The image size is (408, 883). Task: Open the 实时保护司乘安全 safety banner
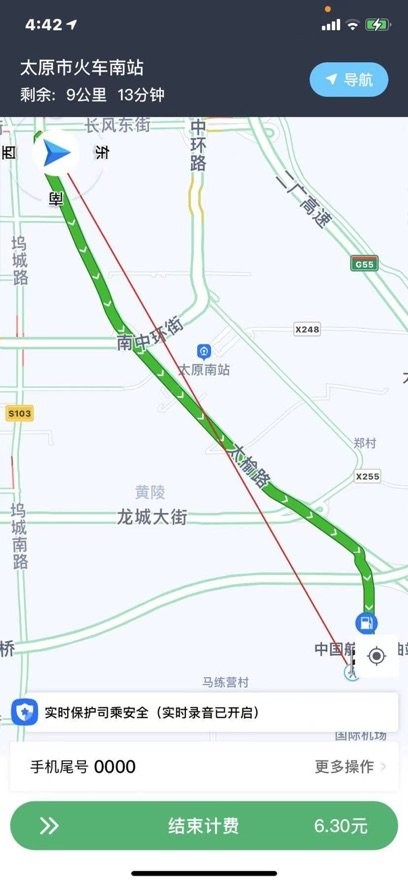(x=206, y=712)
